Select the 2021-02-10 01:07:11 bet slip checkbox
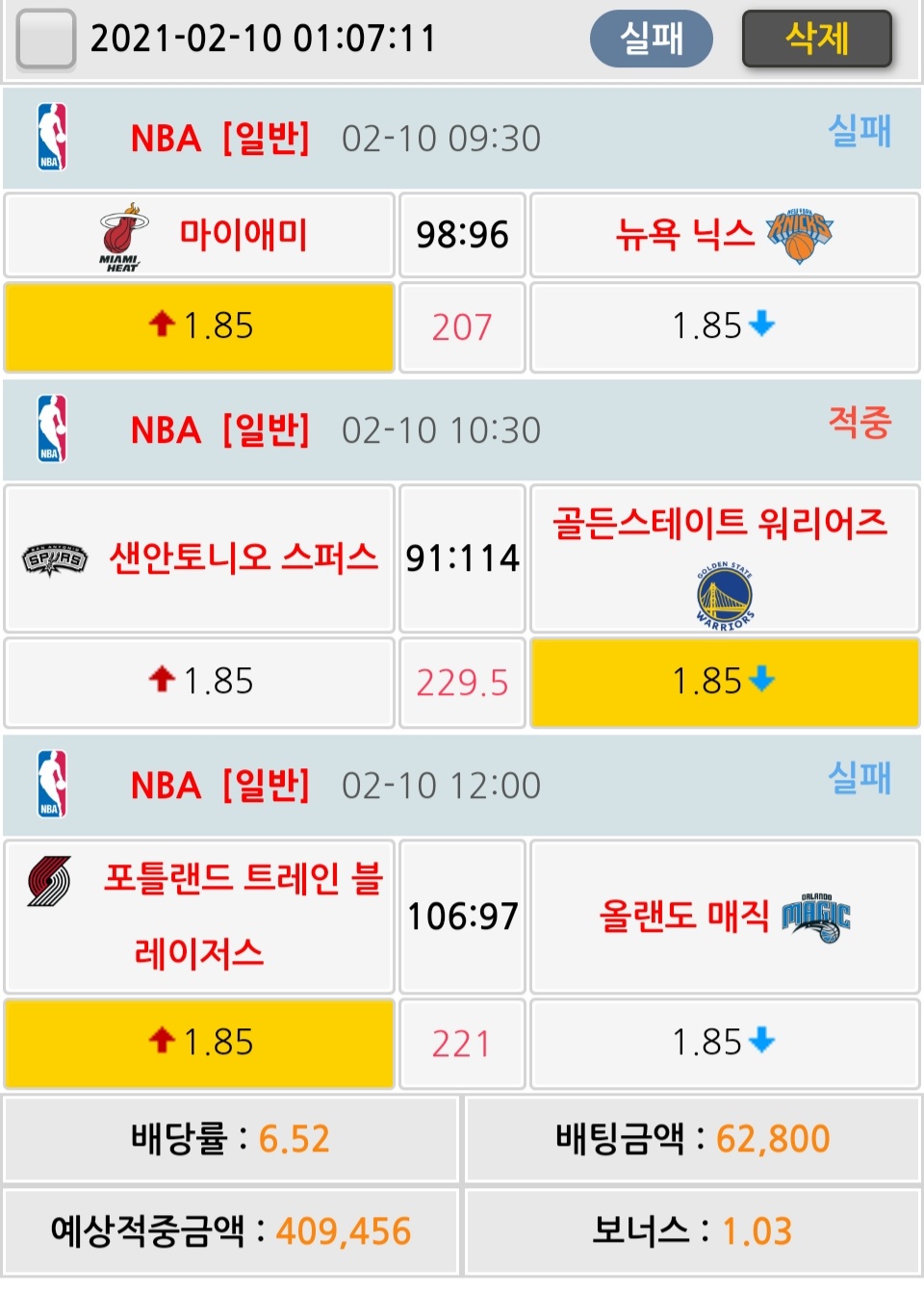Screen dimensions: 924x1293 pos(46,39)
